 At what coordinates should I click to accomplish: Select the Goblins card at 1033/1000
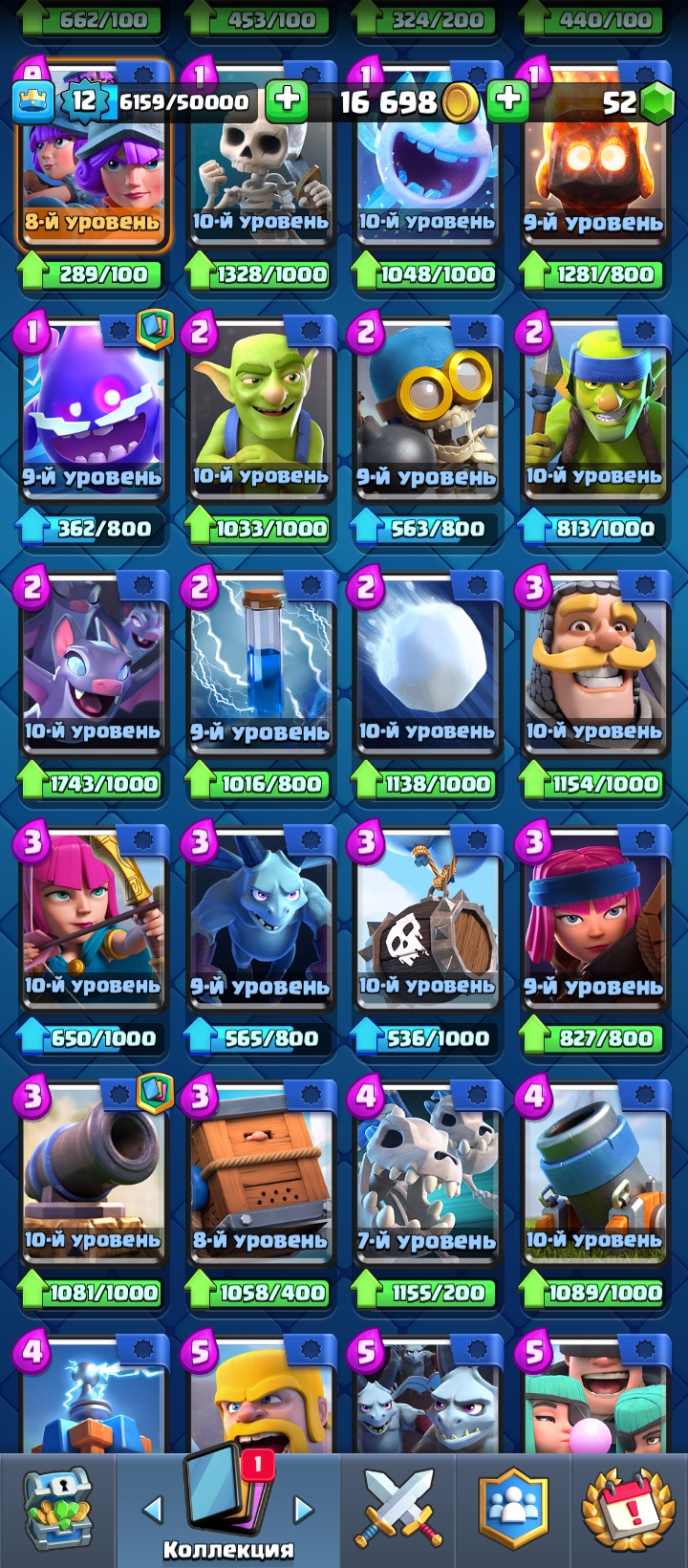coord(259,411)
